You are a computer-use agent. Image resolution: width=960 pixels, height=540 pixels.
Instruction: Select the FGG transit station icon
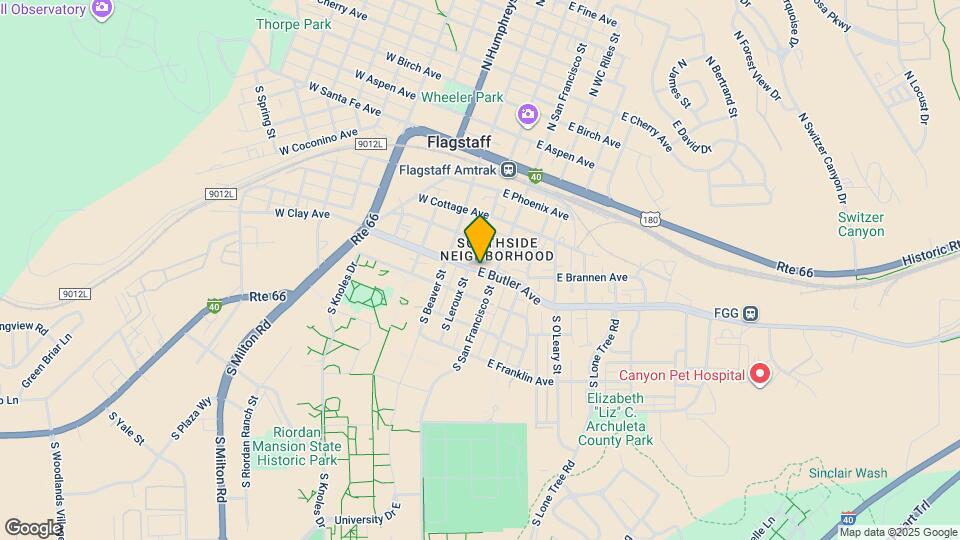[751, 313]
